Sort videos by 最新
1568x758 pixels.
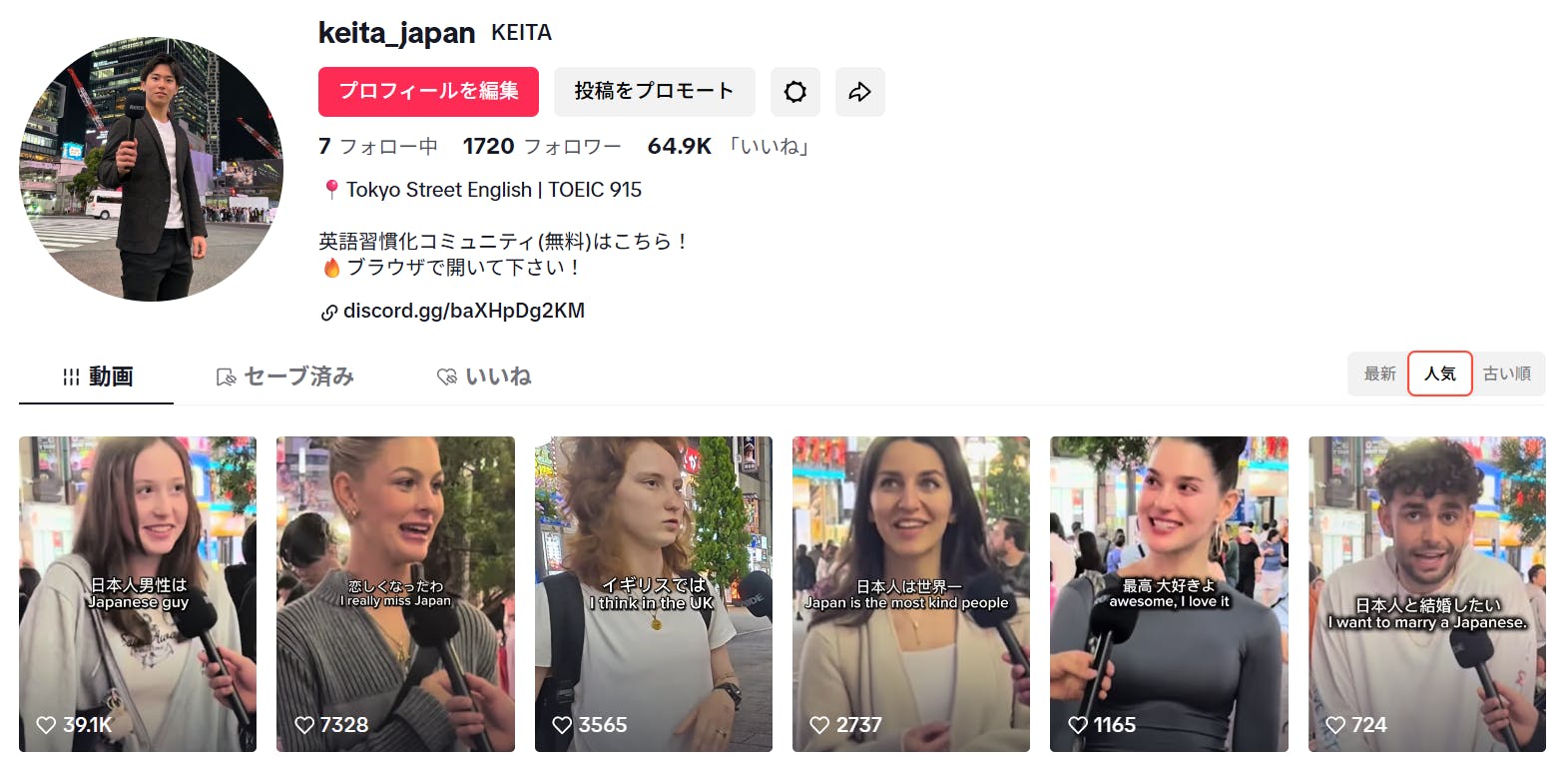click(1379, 374)
